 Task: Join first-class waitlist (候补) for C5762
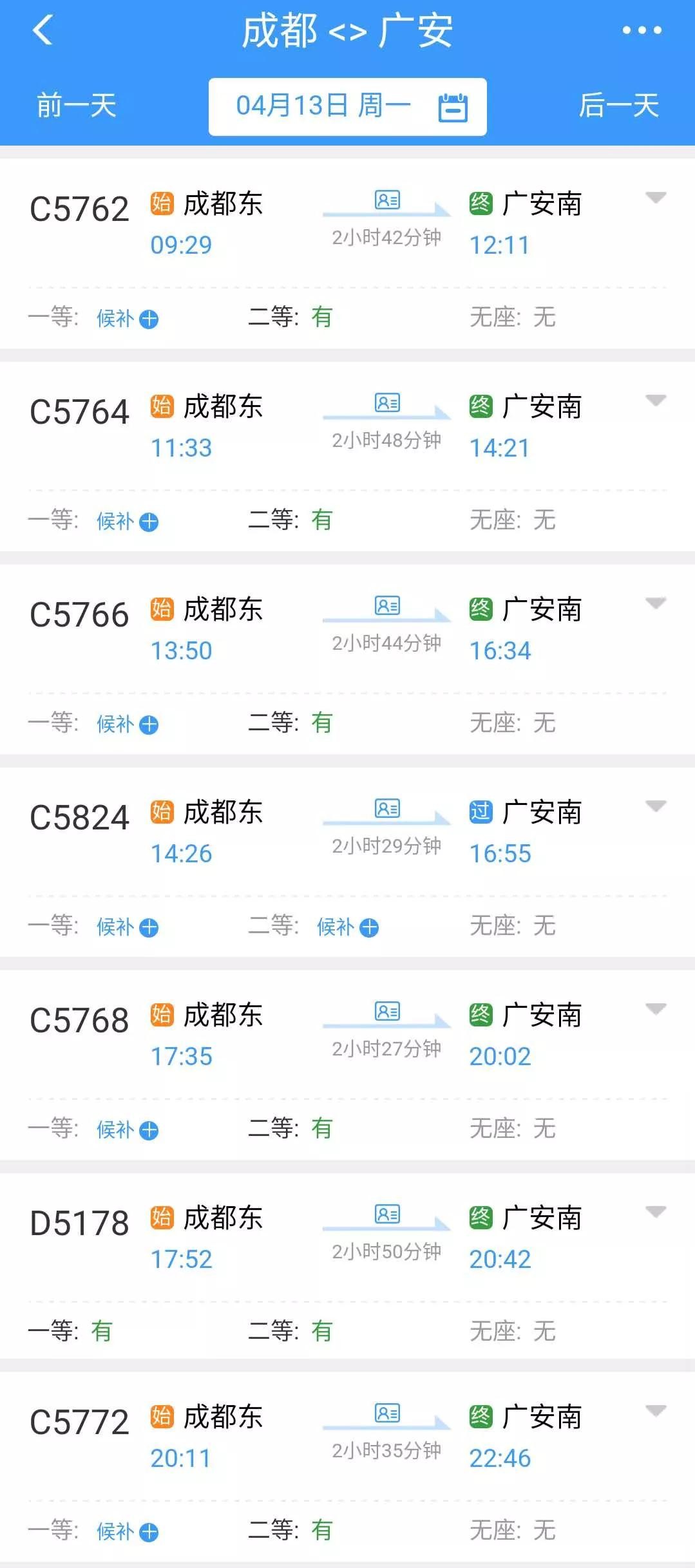click(x=128, y=318)
